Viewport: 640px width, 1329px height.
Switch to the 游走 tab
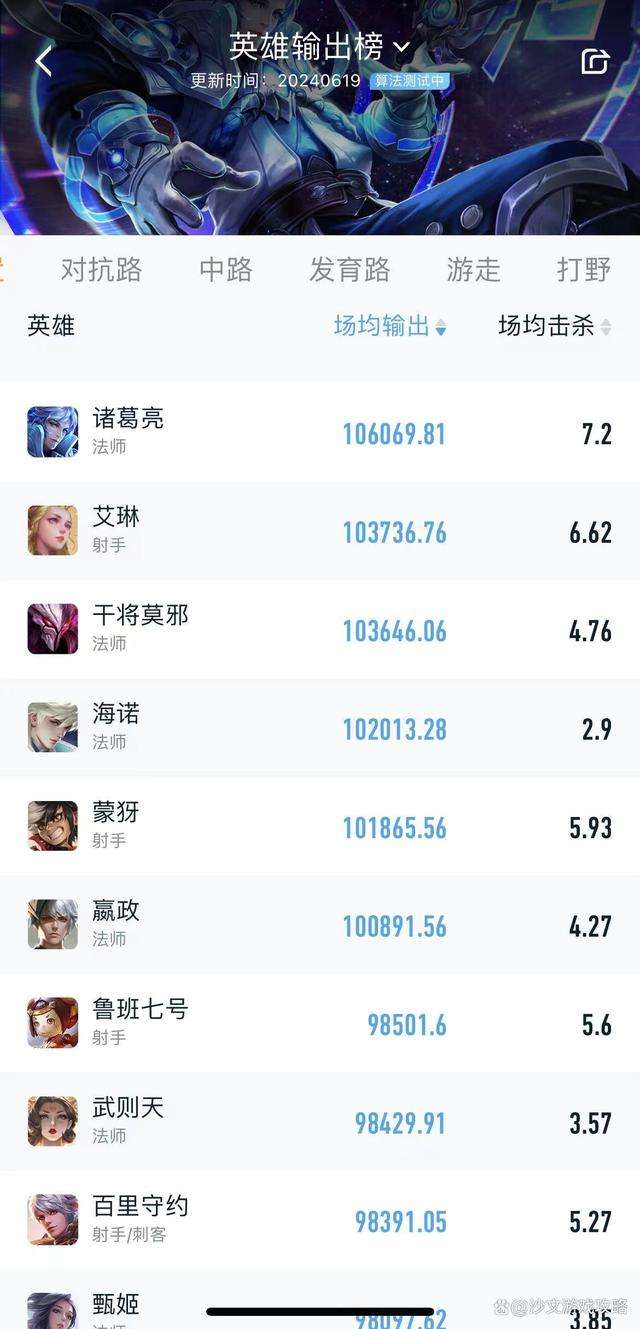click(473, 269)
